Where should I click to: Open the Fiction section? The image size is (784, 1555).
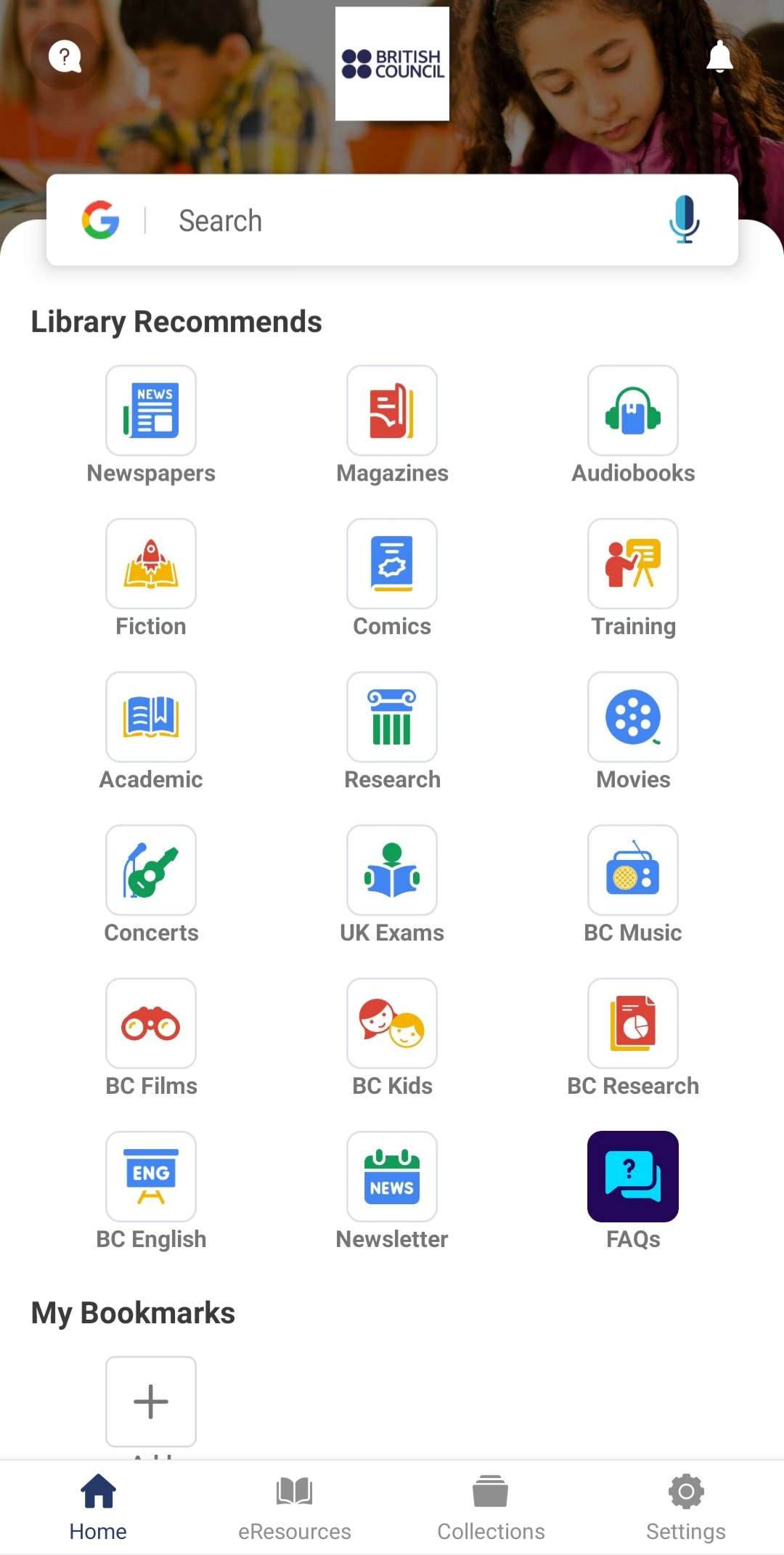point(151,564)
